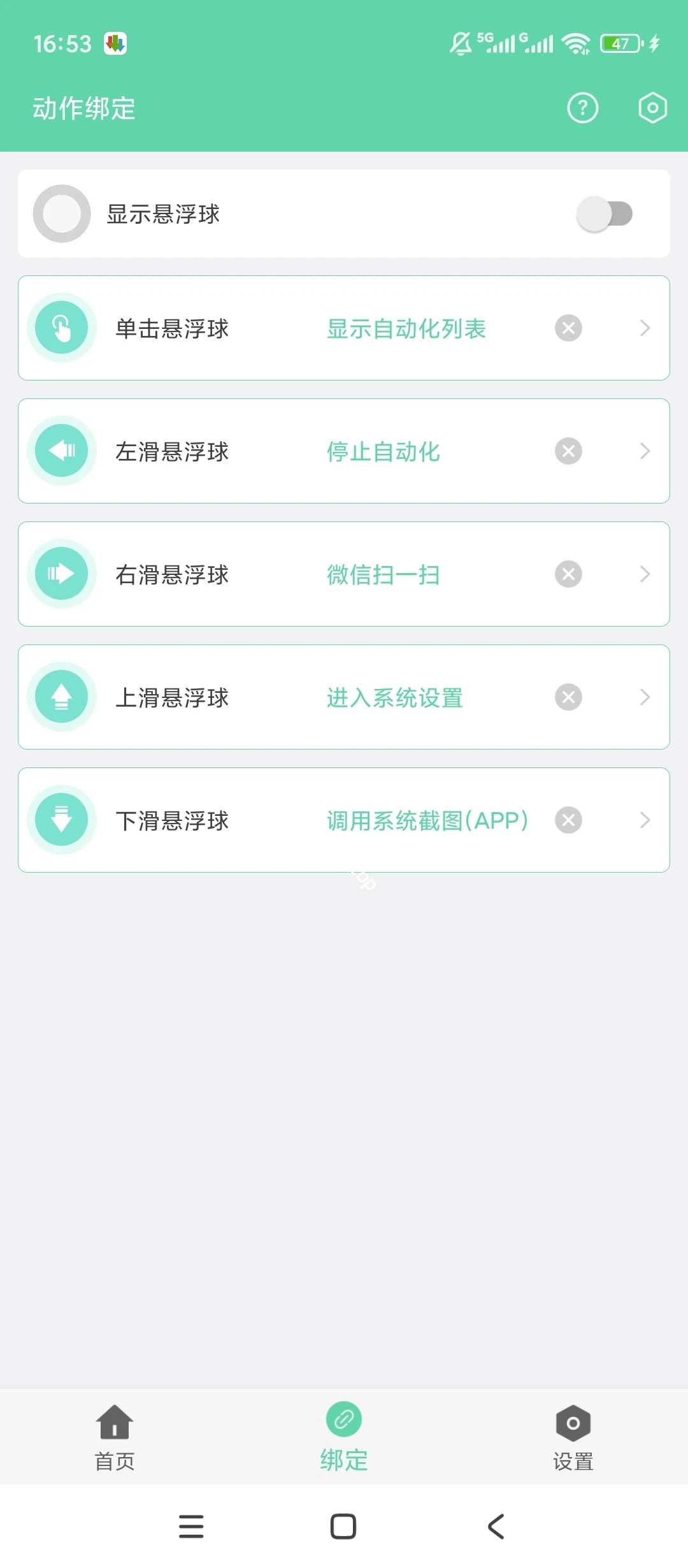Viewport: 688px width, 1568px height.
Task: Open the recent apps menu button
Action: [191, 1527]
